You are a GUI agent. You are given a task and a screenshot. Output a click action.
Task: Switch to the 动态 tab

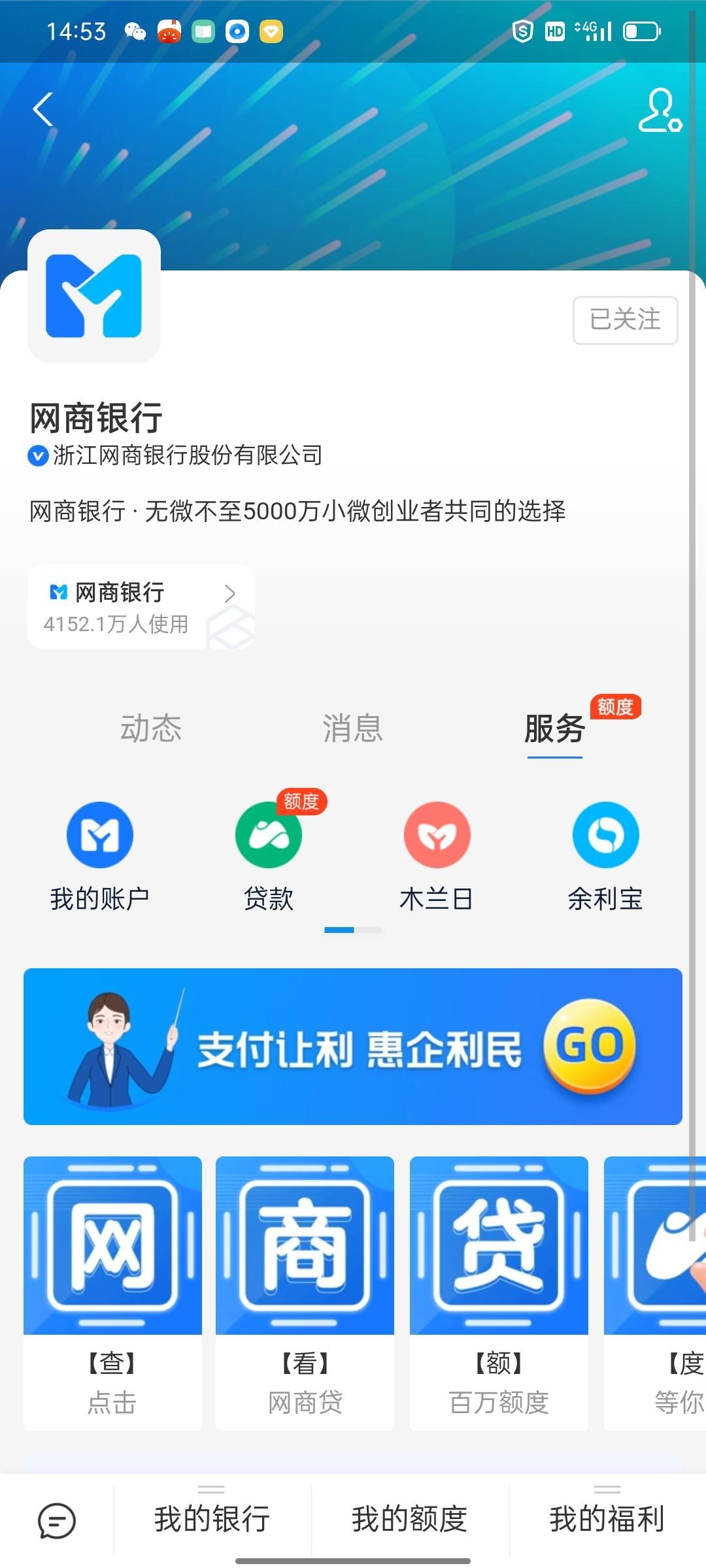coord(152,730)
